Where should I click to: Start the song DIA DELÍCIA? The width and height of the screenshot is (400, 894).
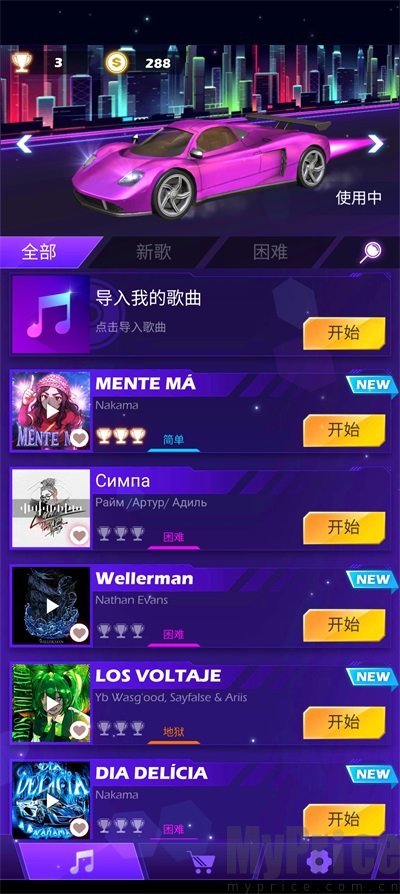(x=344, y=820)
